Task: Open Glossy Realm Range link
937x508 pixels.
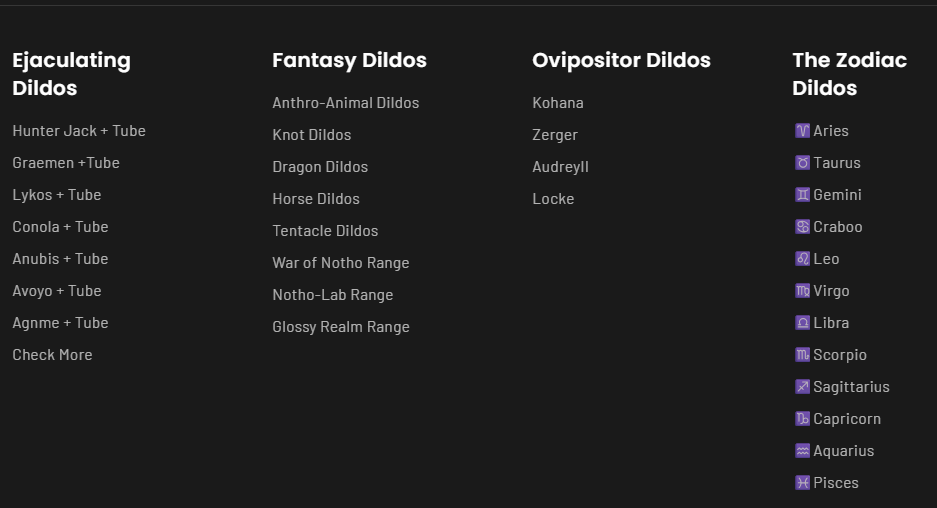Action: [x=341, y=327]
